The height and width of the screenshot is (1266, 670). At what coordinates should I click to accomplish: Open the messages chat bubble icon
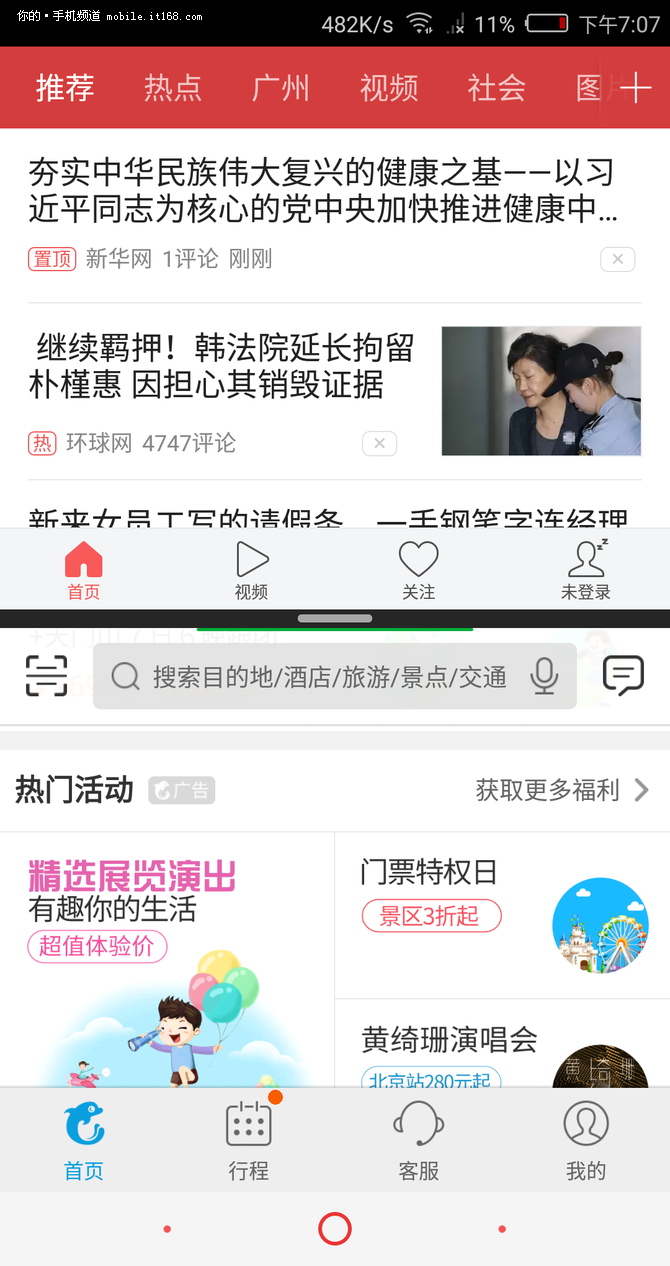click(x=624, y=677)
